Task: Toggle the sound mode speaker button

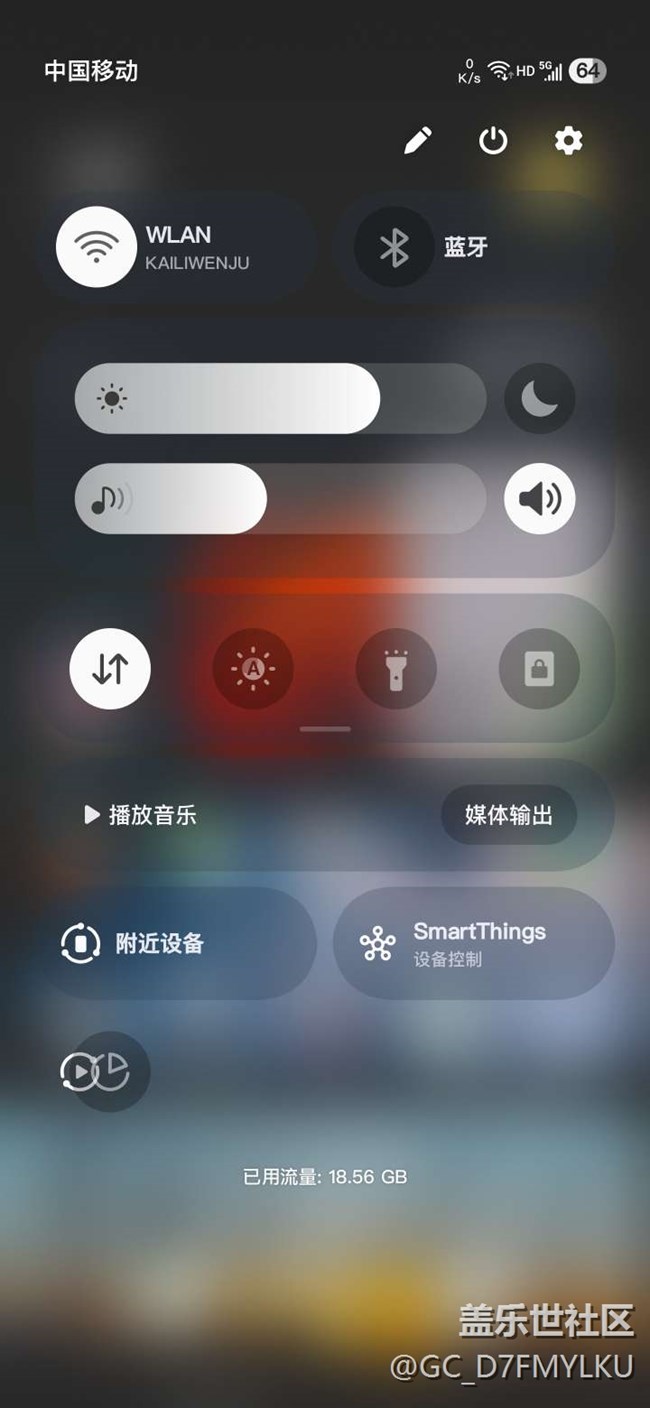Action: [x=540, y=498]
